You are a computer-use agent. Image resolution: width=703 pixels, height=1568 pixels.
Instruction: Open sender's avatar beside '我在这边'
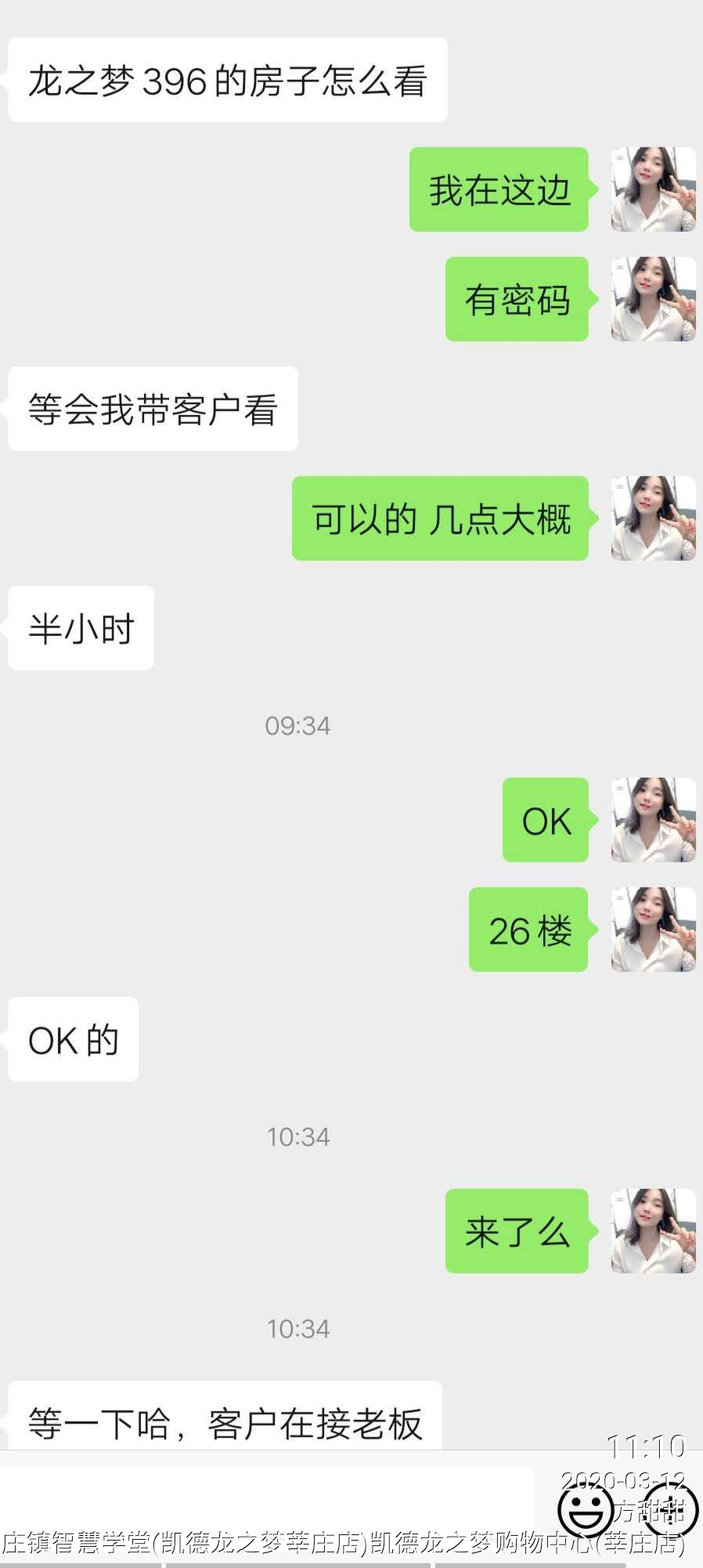653,190
